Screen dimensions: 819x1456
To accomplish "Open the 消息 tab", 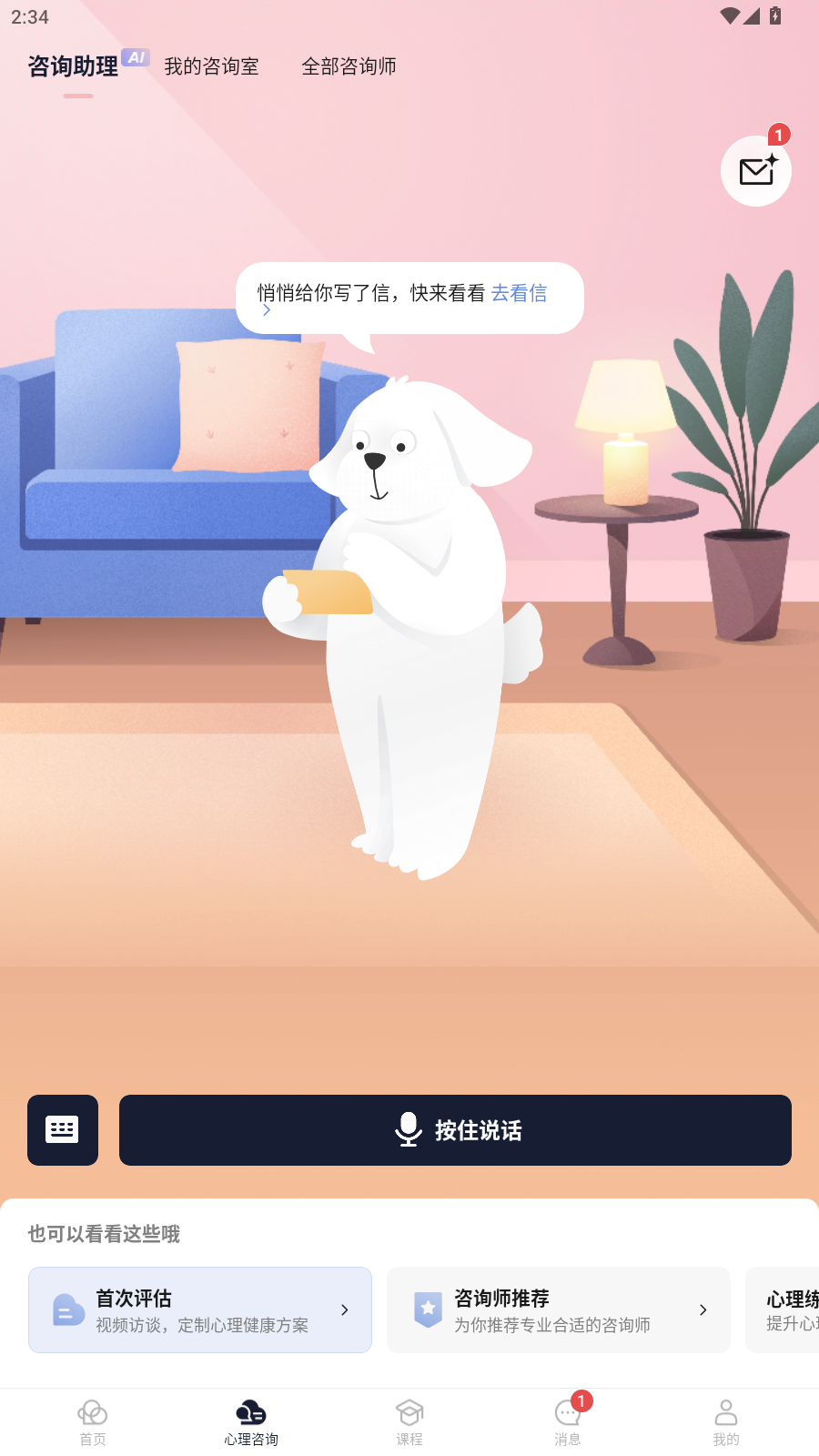I will click(x=568, y=1421).
